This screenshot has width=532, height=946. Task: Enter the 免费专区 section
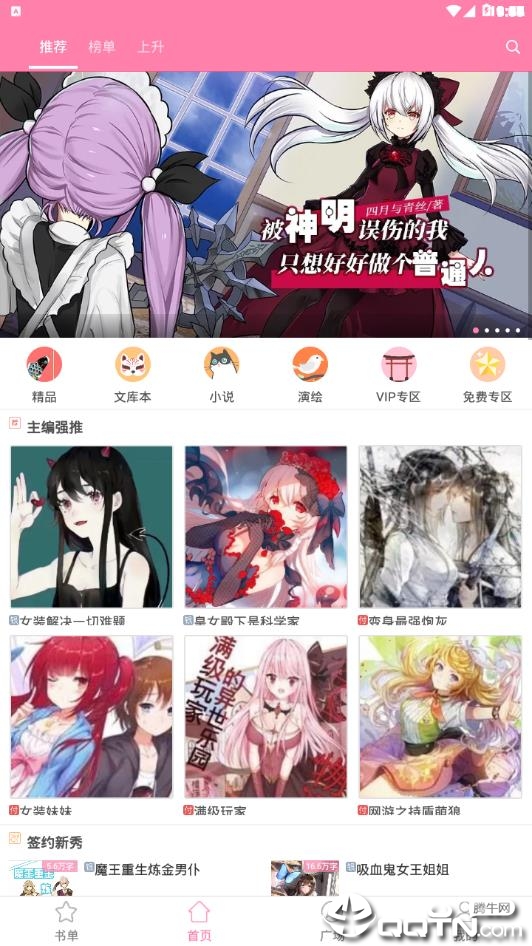click(487, 375)
